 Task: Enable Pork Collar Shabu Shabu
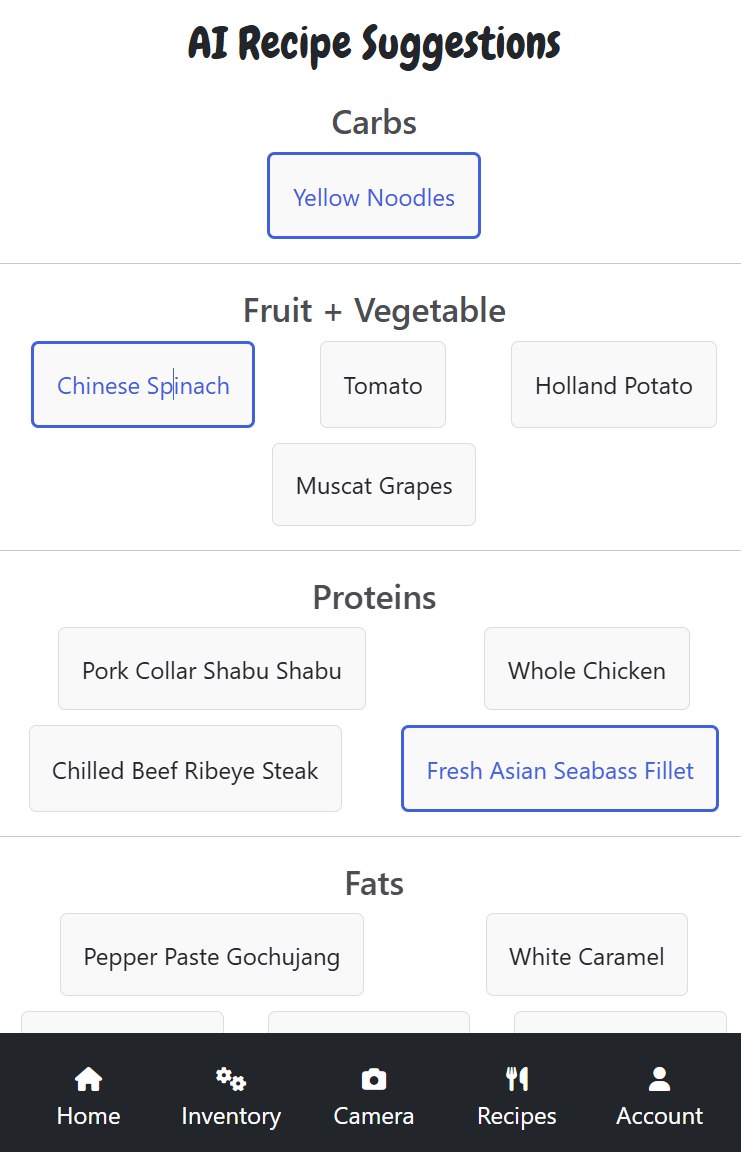point(211,668)
